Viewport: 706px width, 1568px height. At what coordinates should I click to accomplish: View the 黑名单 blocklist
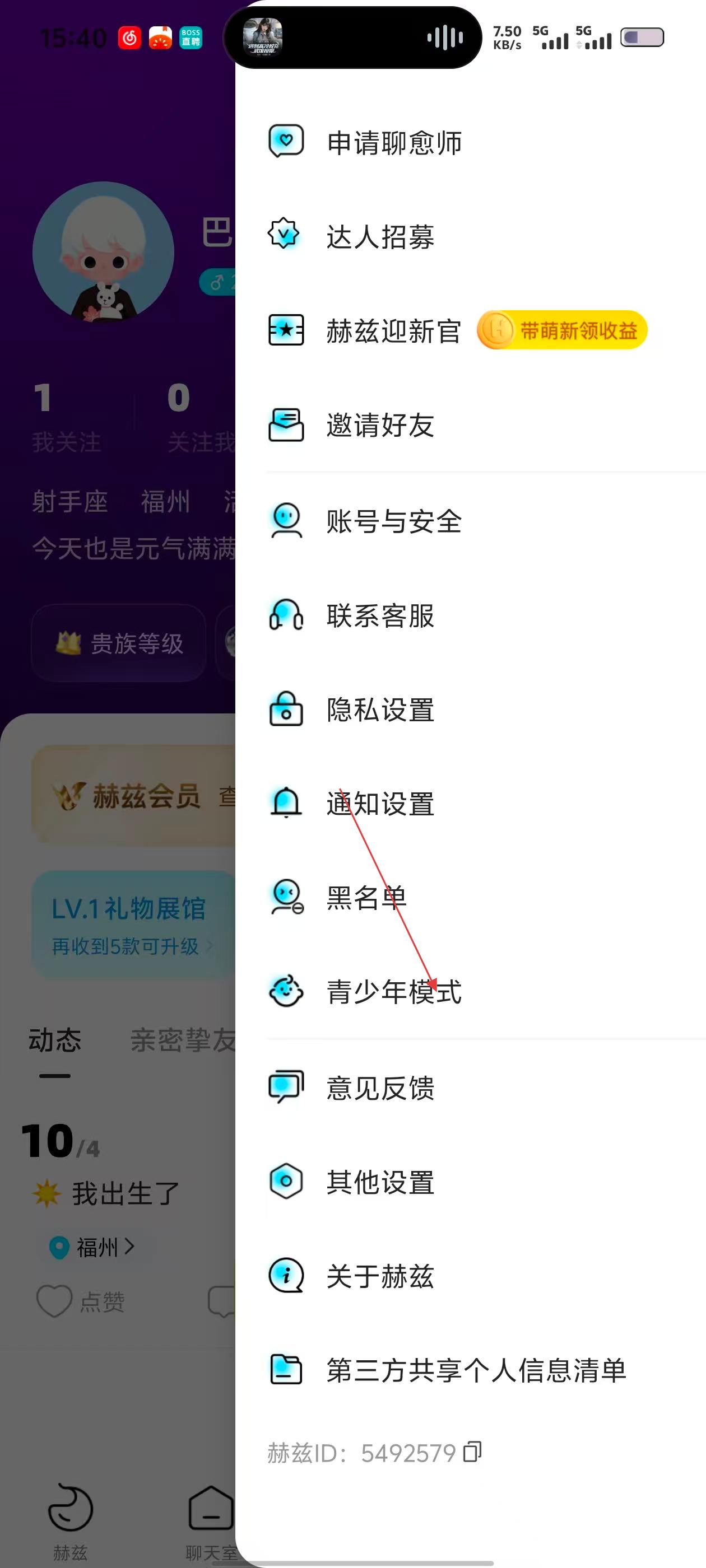pos(366,898)
